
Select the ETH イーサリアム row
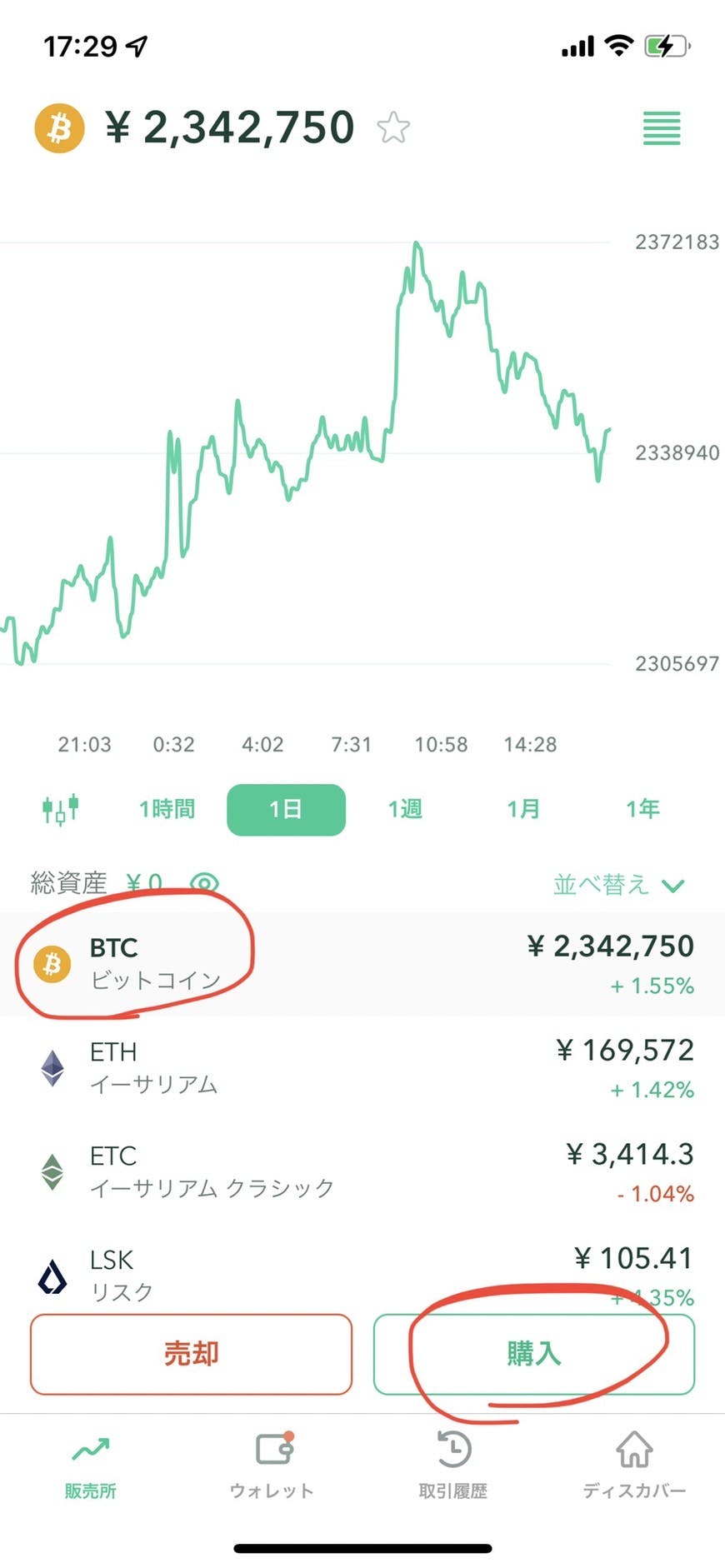(362, 1068)
